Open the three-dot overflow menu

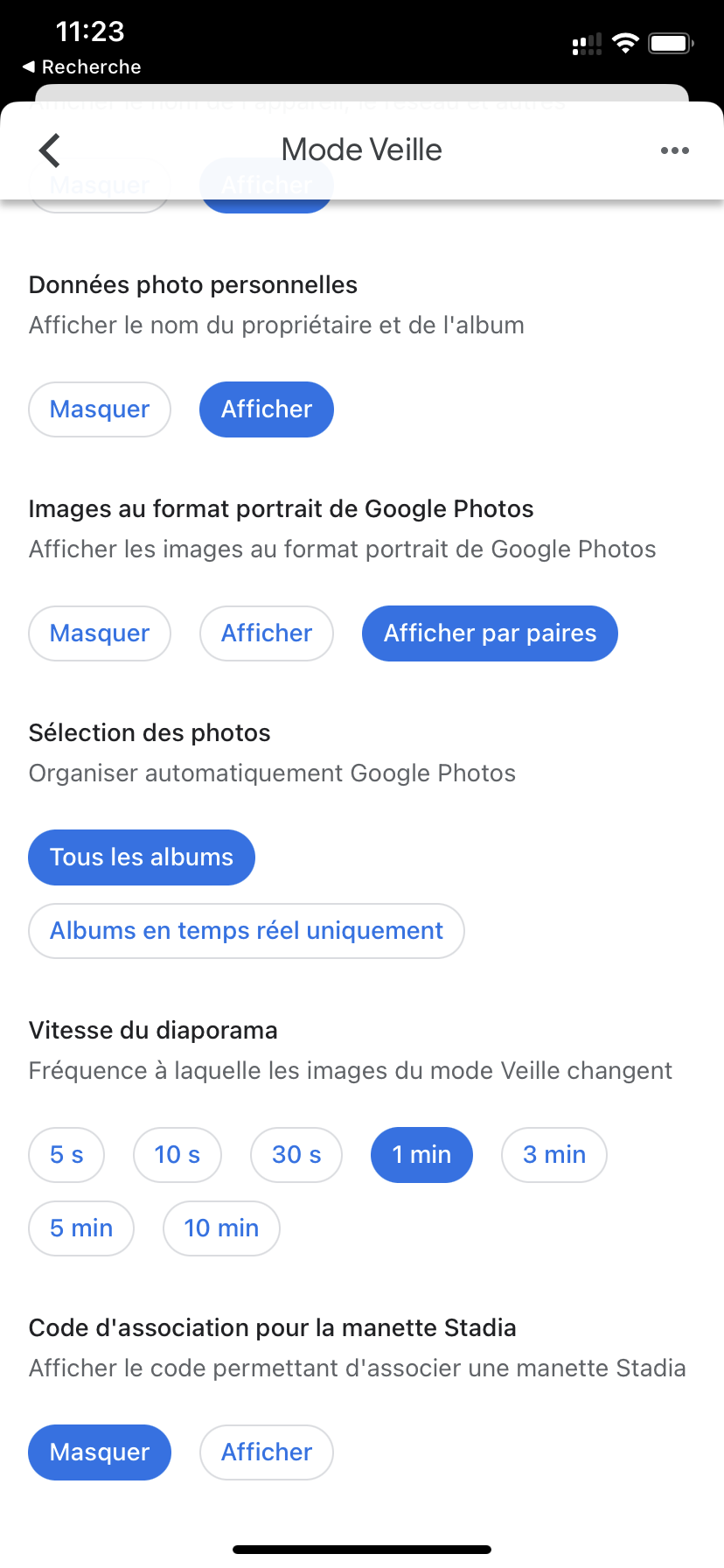pos(674,150)
